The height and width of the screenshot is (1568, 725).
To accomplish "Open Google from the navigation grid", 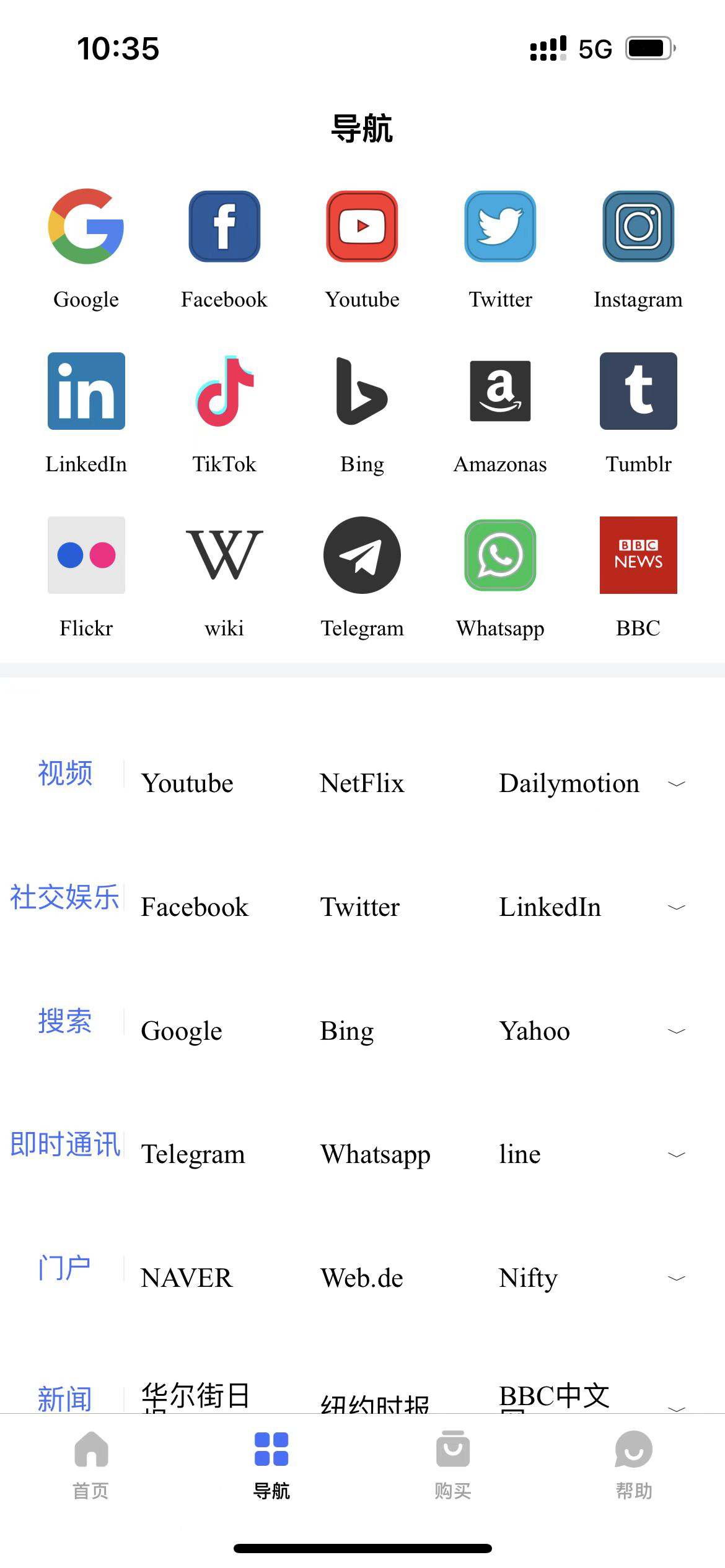I will (86, 227).
